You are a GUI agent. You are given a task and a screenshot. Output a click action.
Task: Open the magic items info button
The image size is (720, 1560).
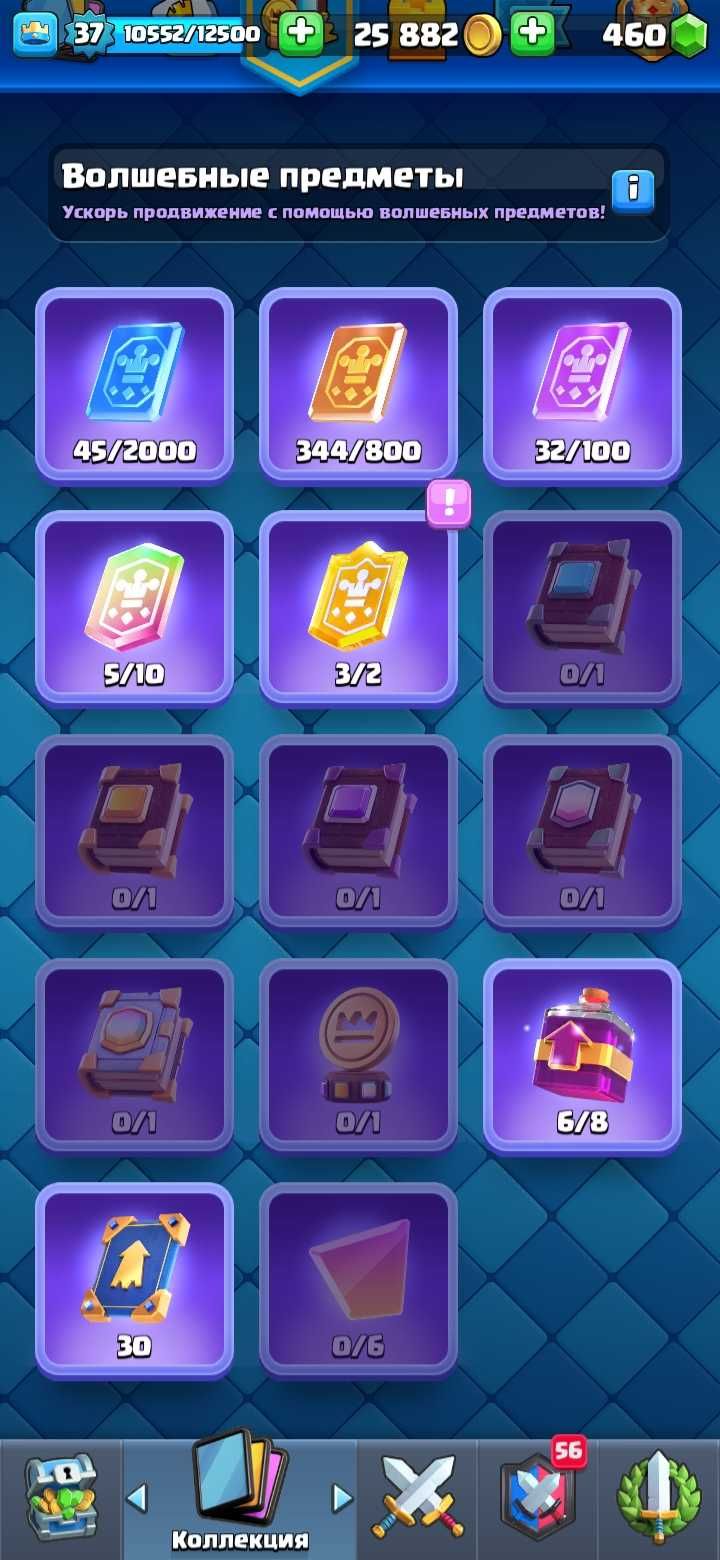point(632,190)
